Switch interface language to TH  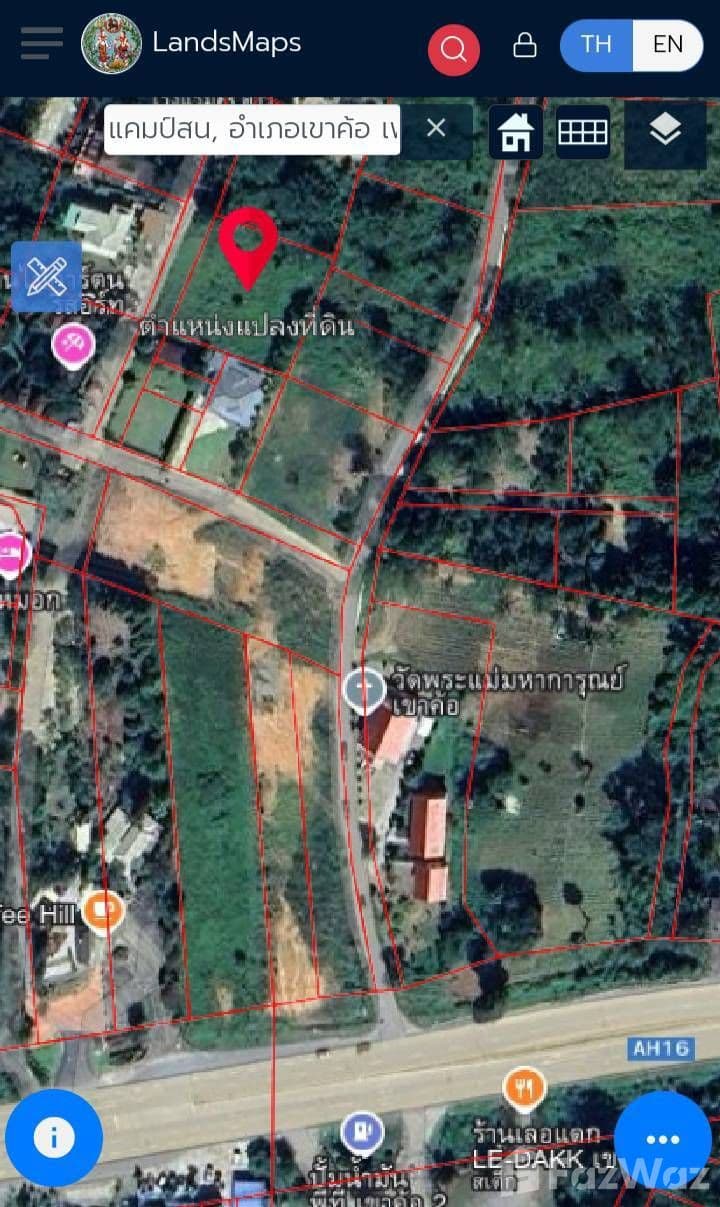[597, 45]
